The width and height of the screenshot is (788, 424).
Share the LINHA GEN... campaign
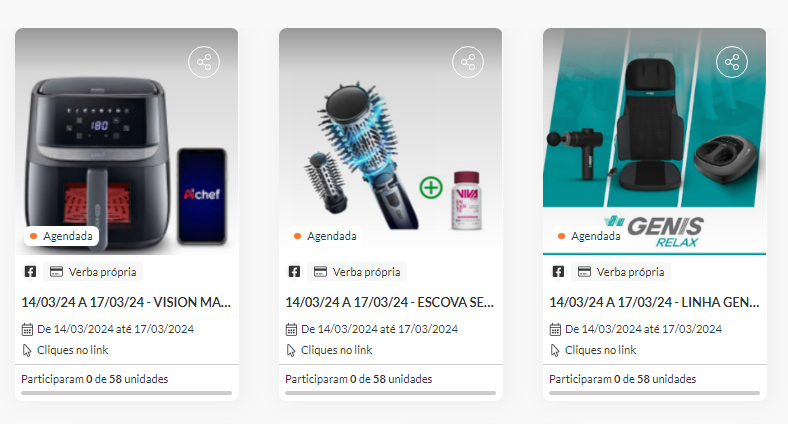click(732, 62)
